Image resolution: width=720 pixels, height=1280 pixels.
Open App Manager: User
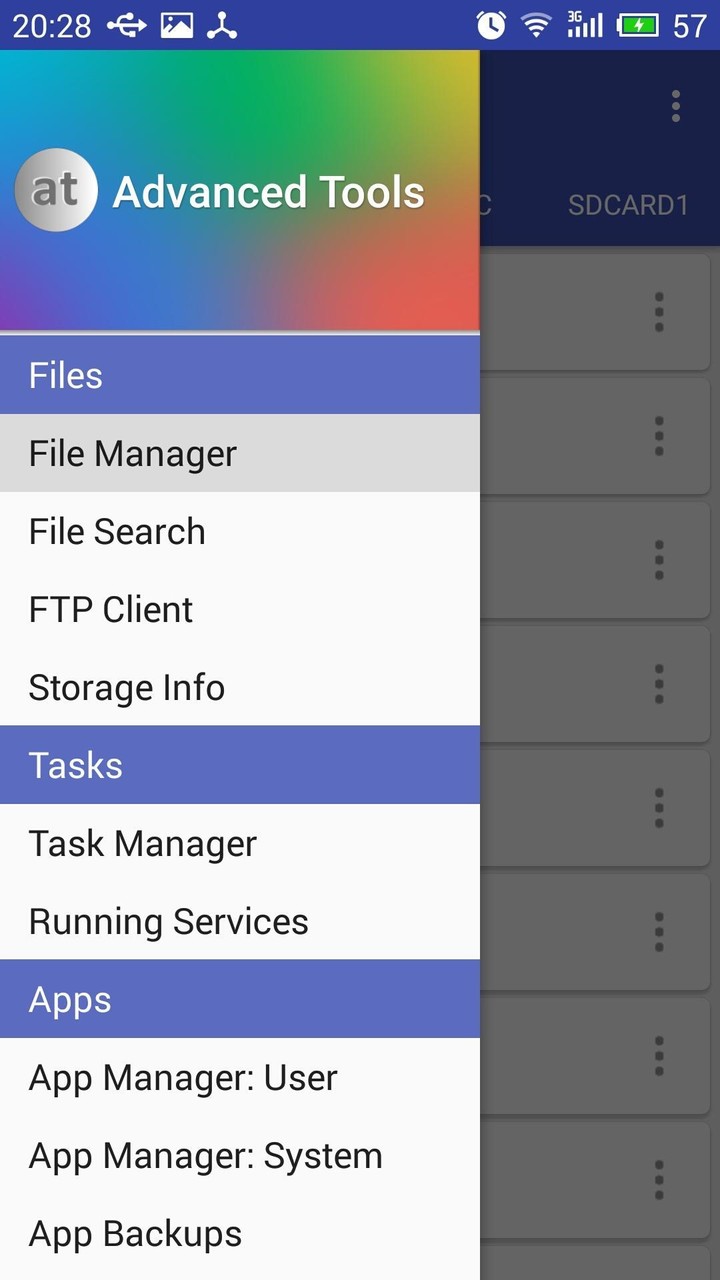point(183,1077)
